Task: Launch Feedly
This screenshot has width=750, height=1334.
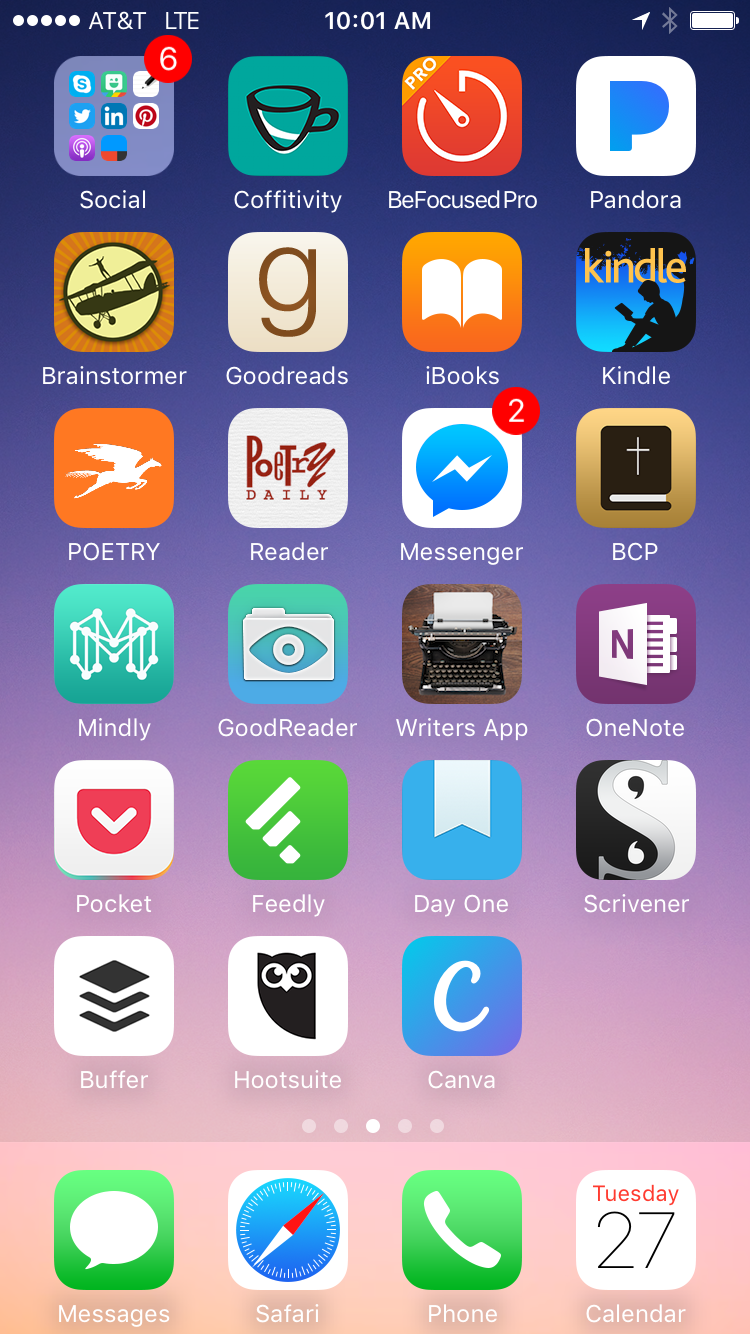Action: point(288,820)
